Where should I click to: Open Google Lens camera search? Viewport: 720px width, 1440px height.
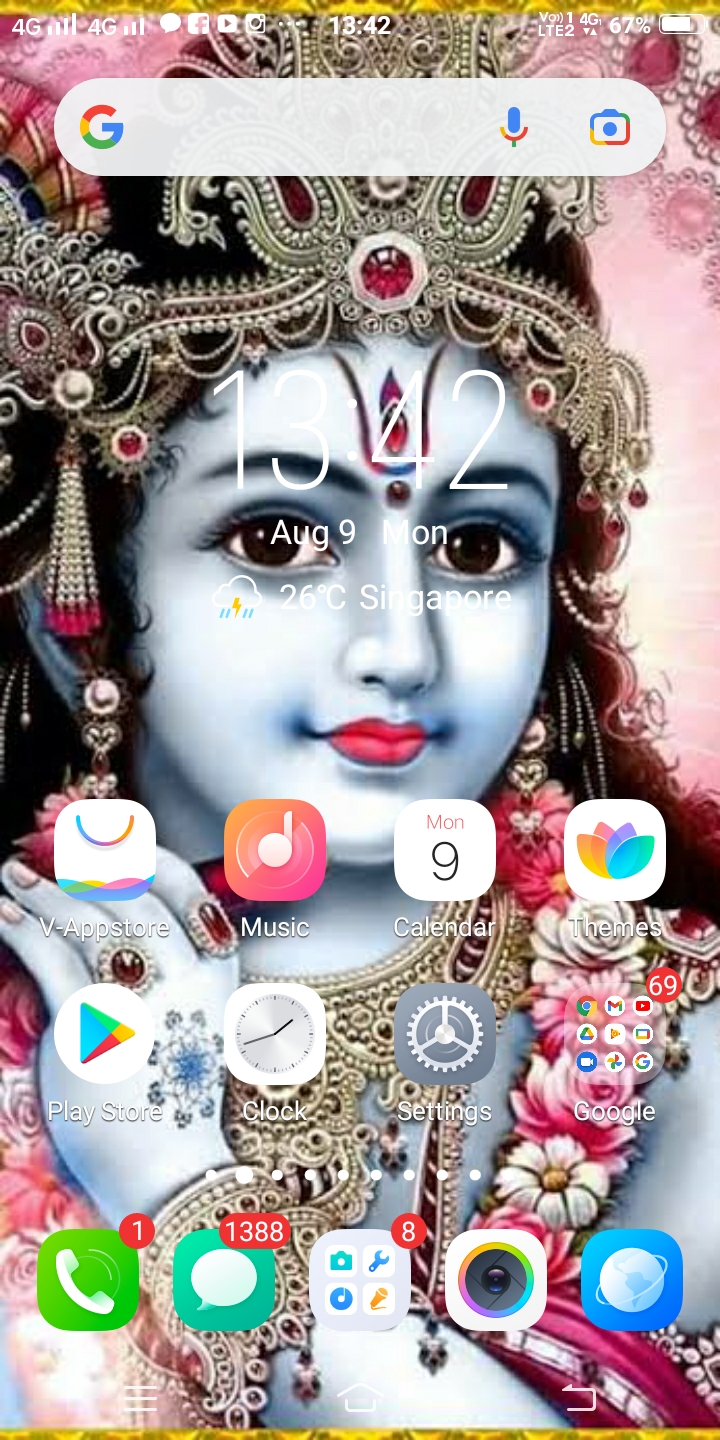coord(609,128)
